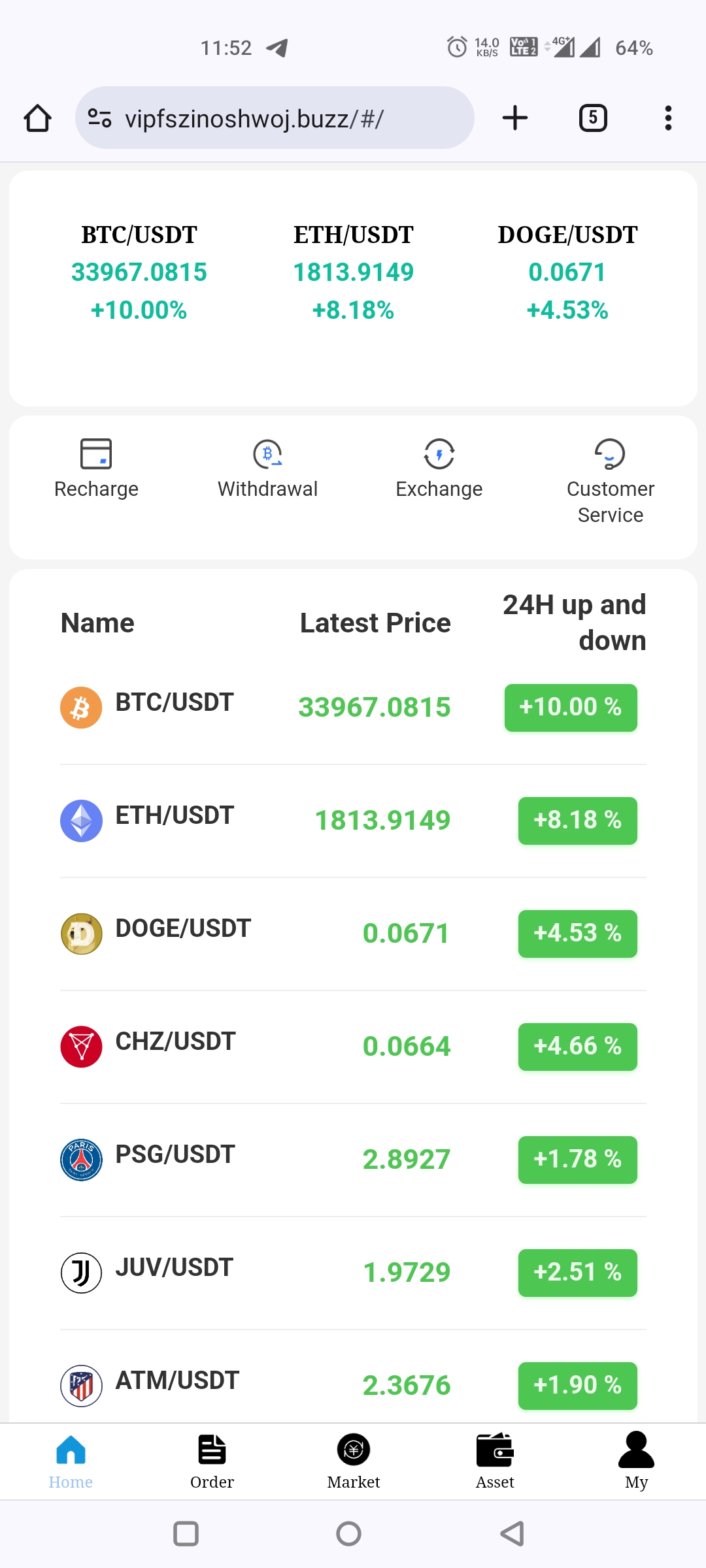This screenshot has width=706, height=1568.
Task: Open the browser overflow menu
Action: [667, 118]
